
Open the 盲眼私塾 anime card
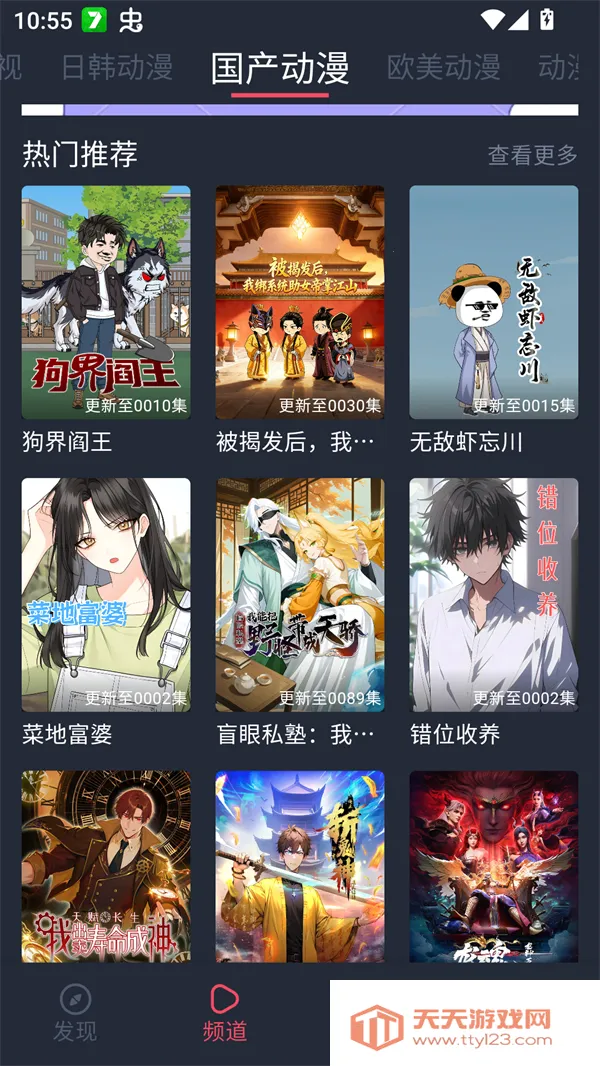coord(300,595)
